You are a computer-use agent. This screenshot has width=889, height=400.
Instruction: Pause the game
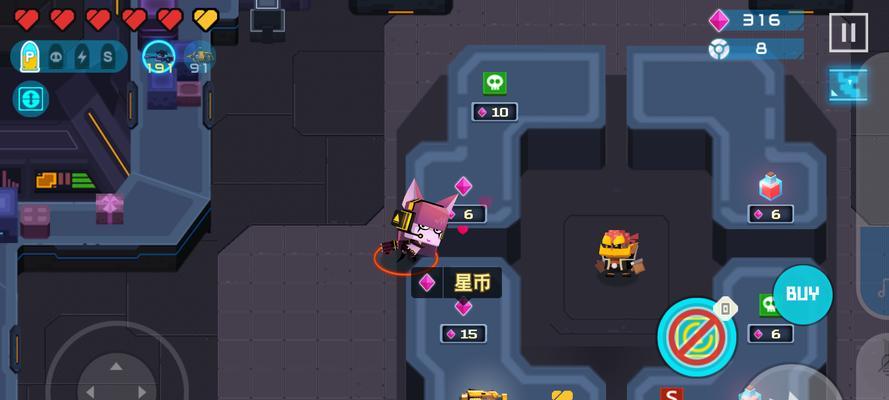[848, 32]
